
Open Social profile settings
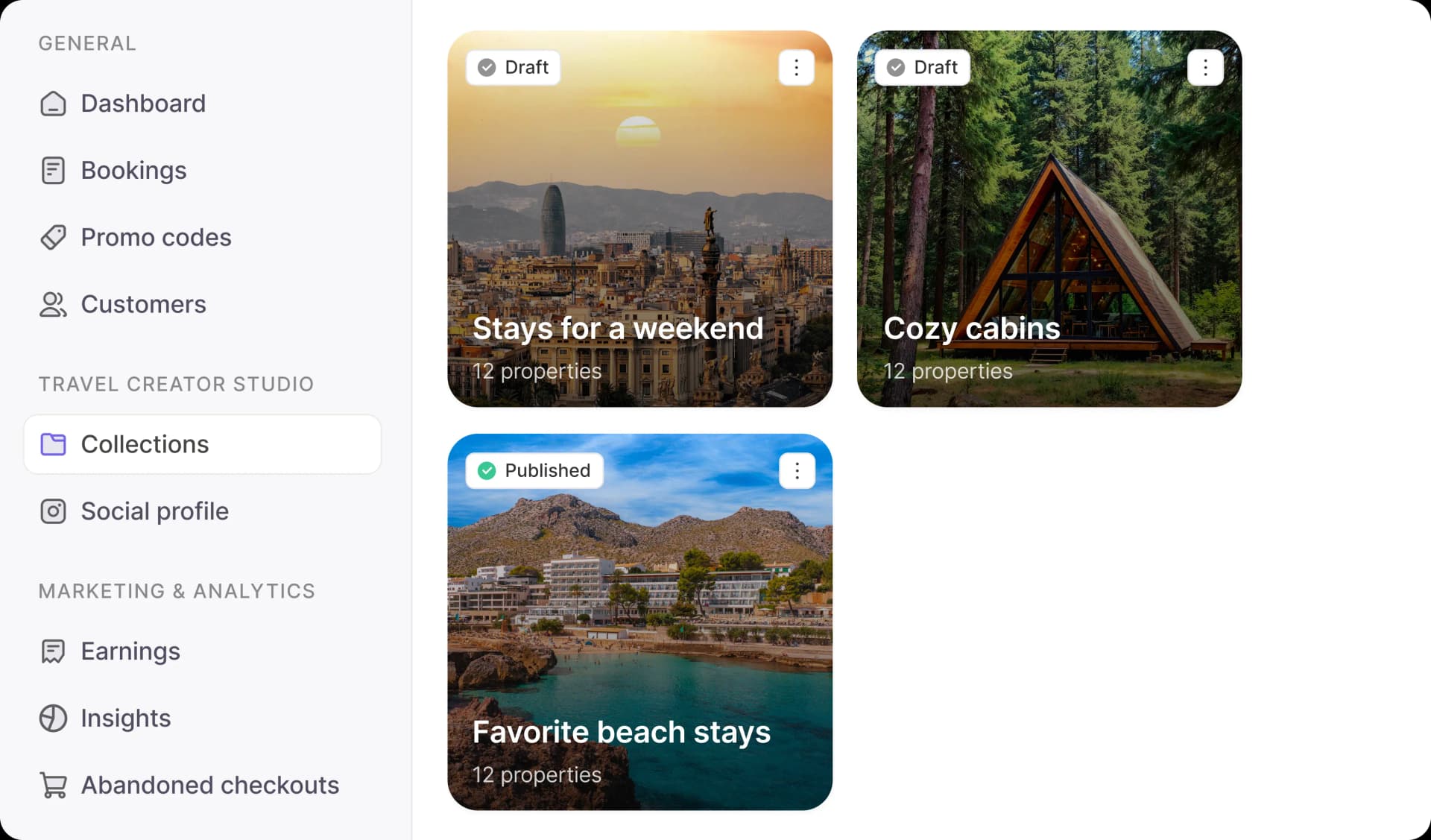[x=154, y=511]
